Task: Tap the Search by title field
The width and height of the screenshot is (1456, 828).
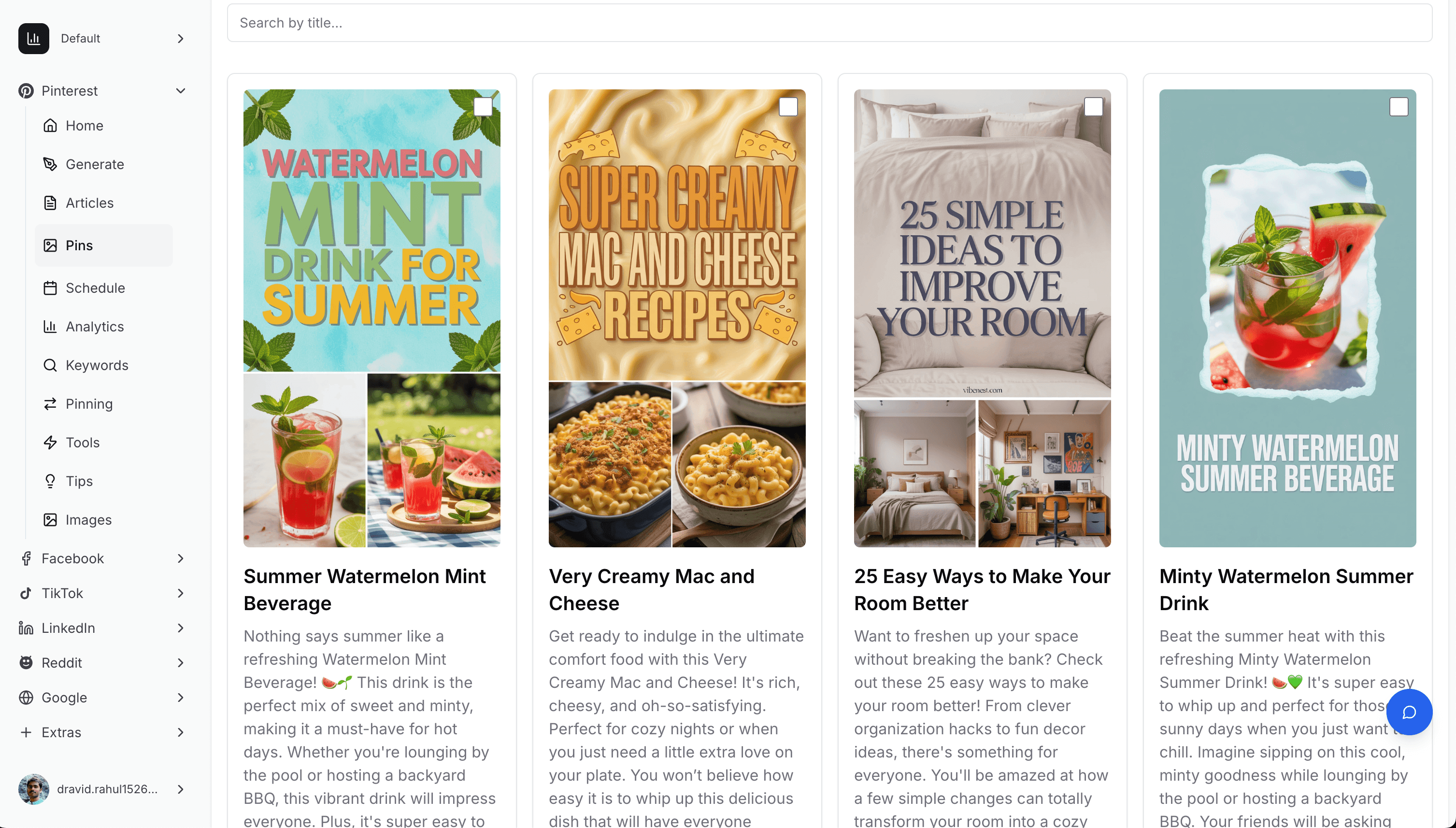Action: pos(829,23)
